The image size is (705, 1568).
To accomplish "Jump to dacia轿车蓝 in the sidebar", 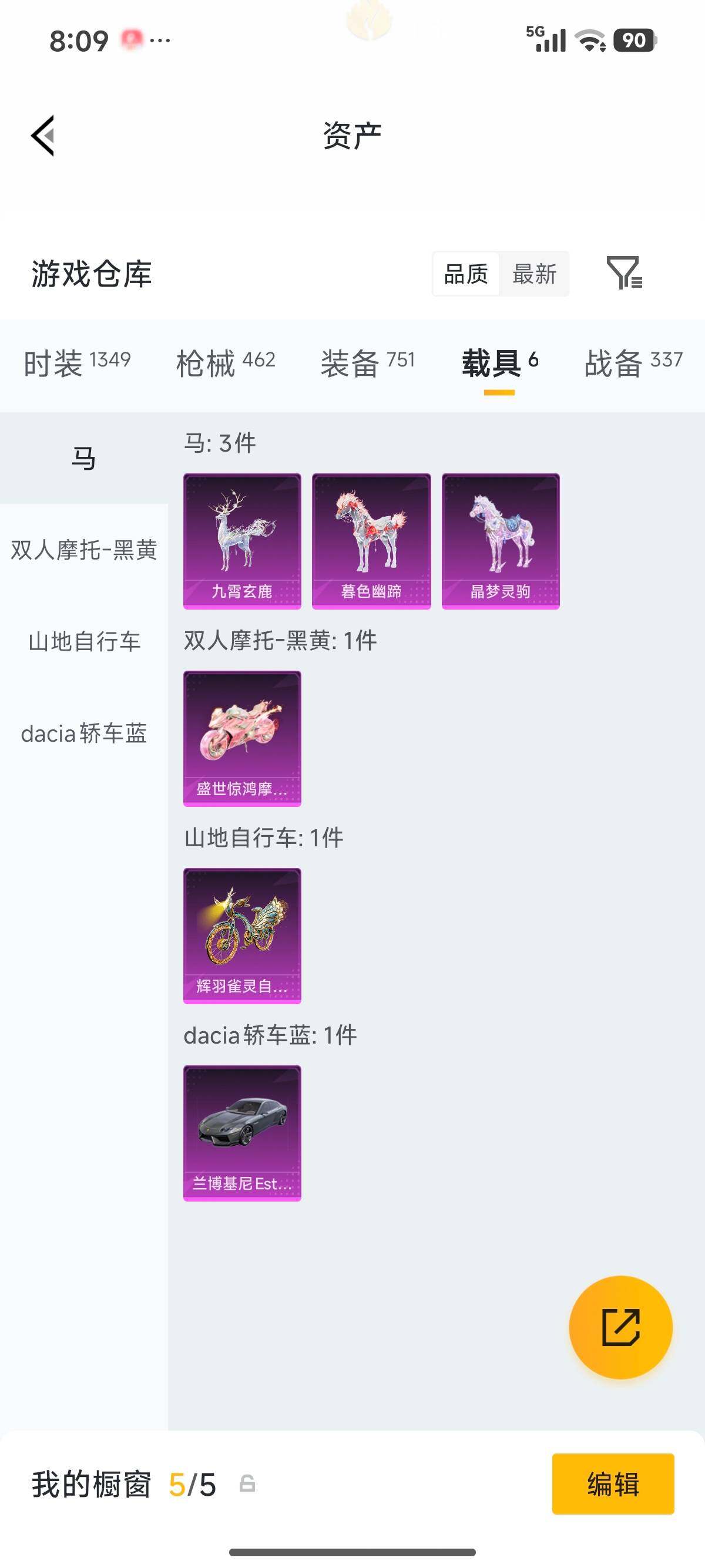I will (x=84, y=733).
